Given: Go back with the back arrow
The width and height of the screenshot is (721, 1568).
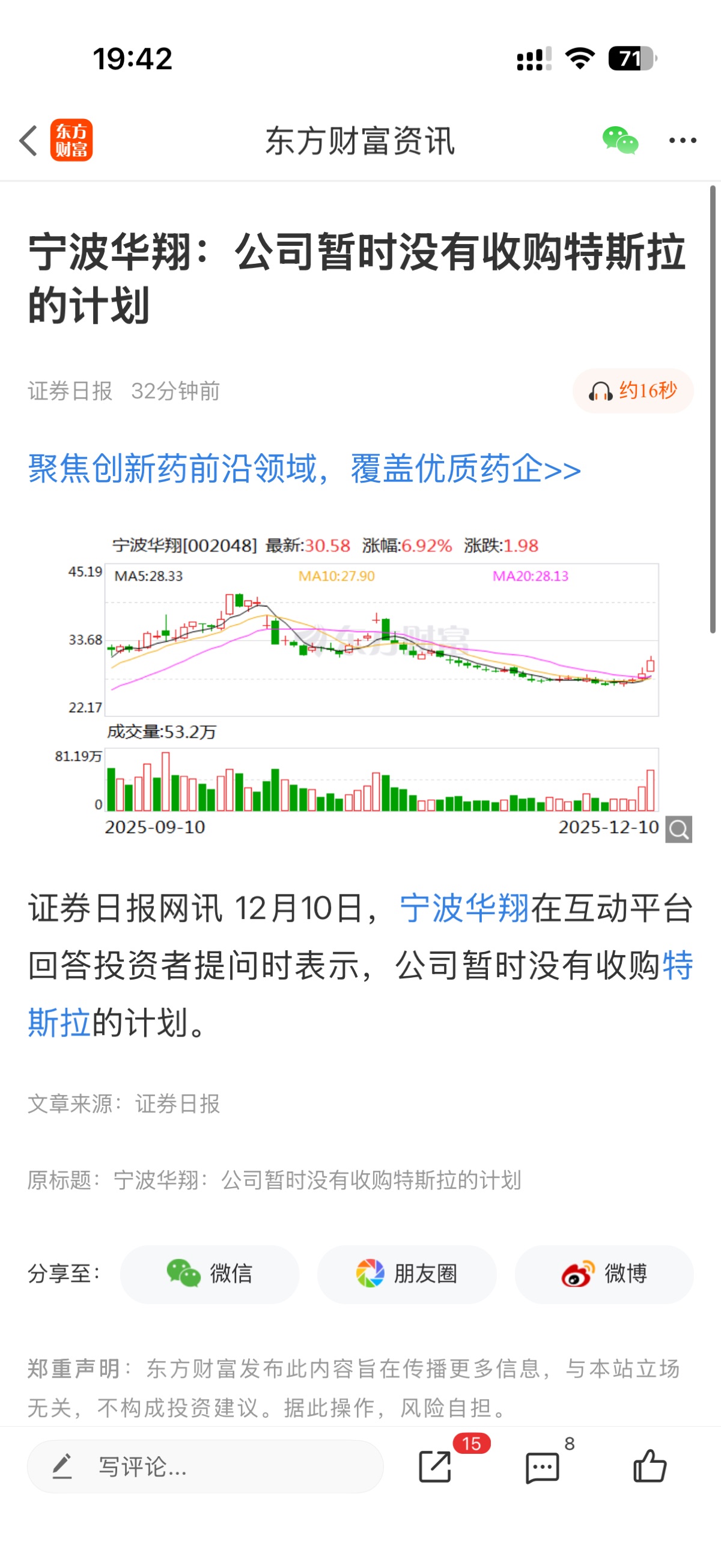Looking at the screenshot, I should tap(29, 141).
